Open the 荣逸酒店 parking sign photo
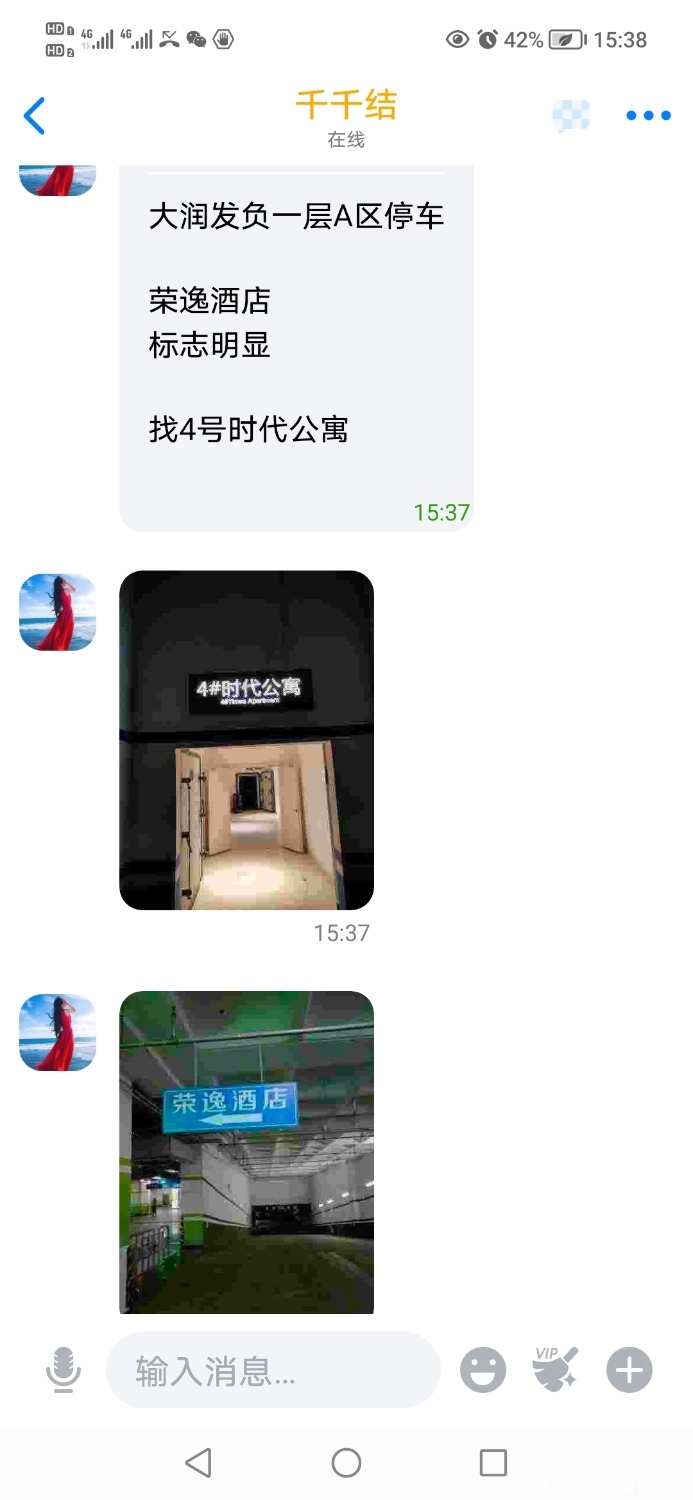The image size is (693, 1500). coord(246,1150)
